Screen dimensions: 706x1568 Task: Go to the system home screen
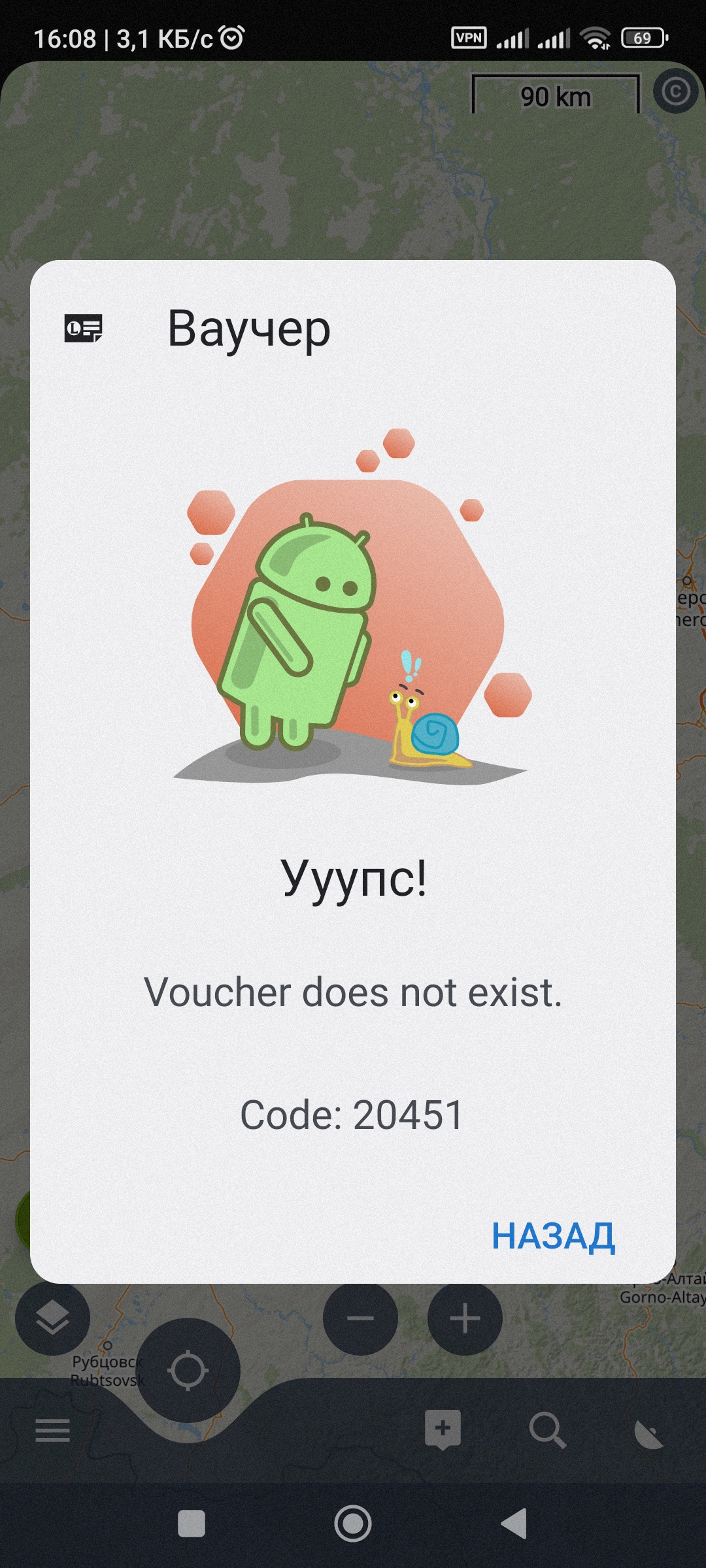(x=353, y=1524)
